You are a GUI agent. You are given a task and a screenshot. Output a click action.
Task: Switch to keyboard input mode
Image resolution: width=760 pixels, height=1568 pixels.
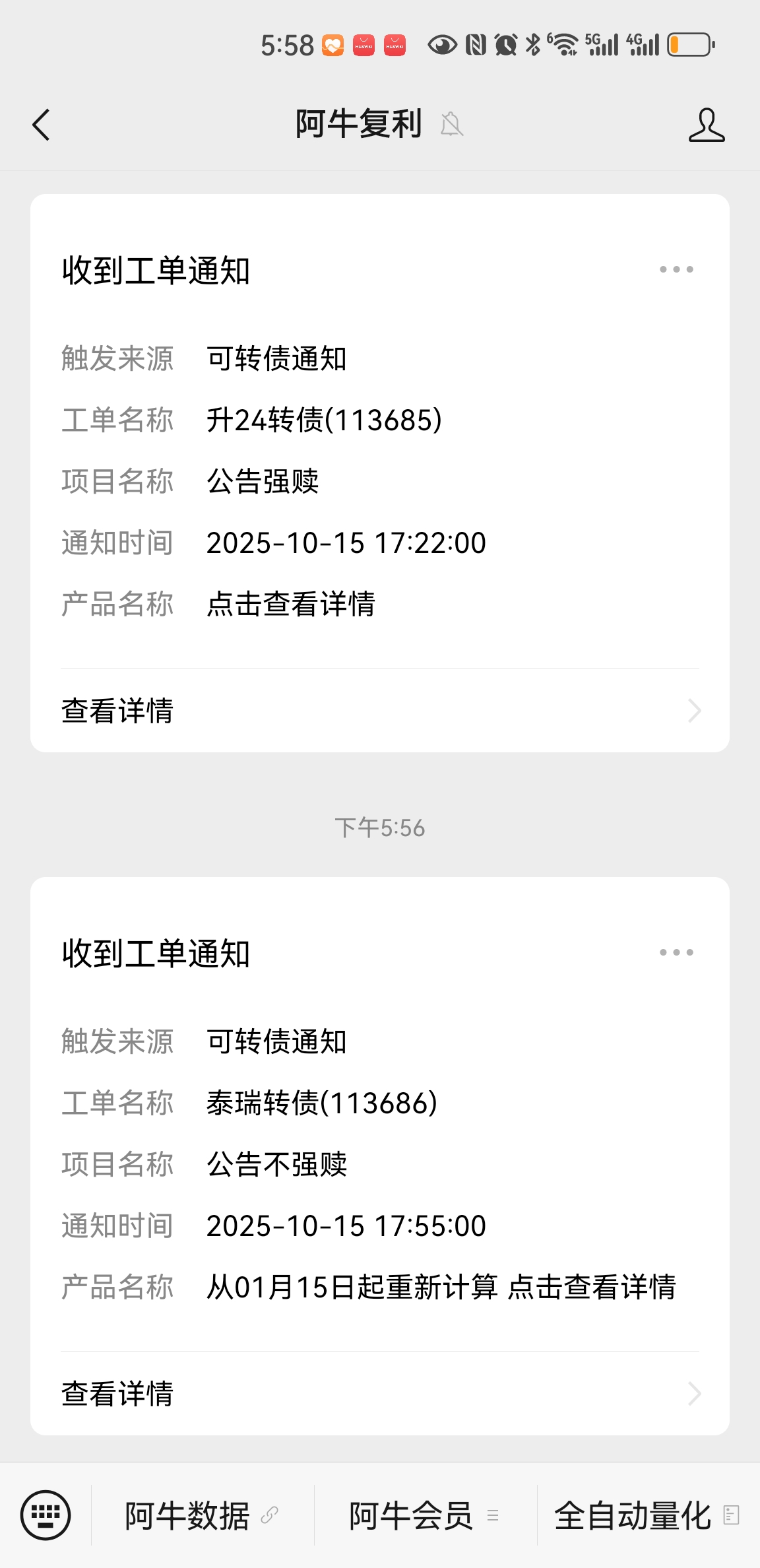tap(46, 1515)
